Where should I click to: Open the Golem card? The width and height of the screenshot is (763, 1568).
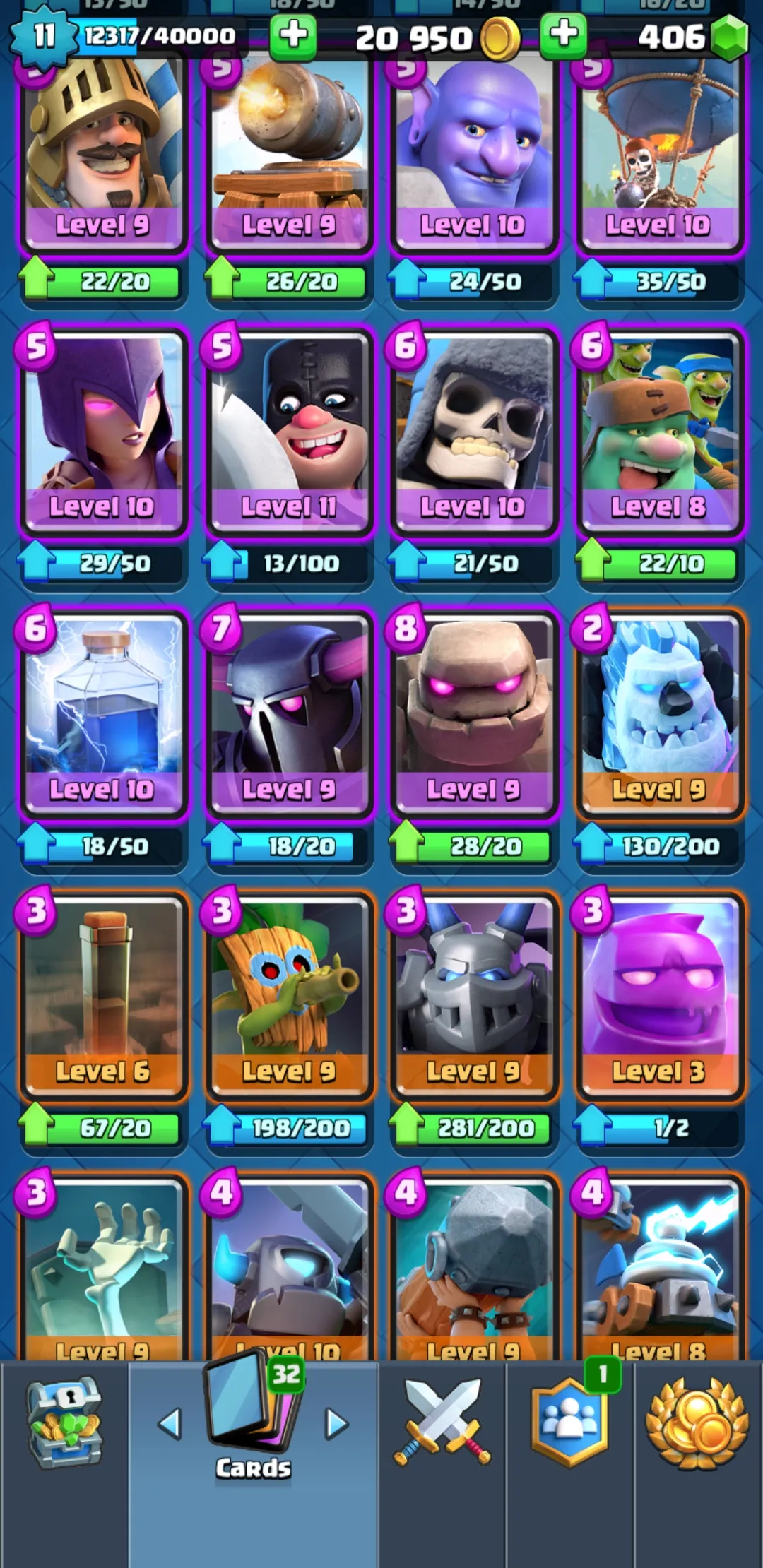474,713
